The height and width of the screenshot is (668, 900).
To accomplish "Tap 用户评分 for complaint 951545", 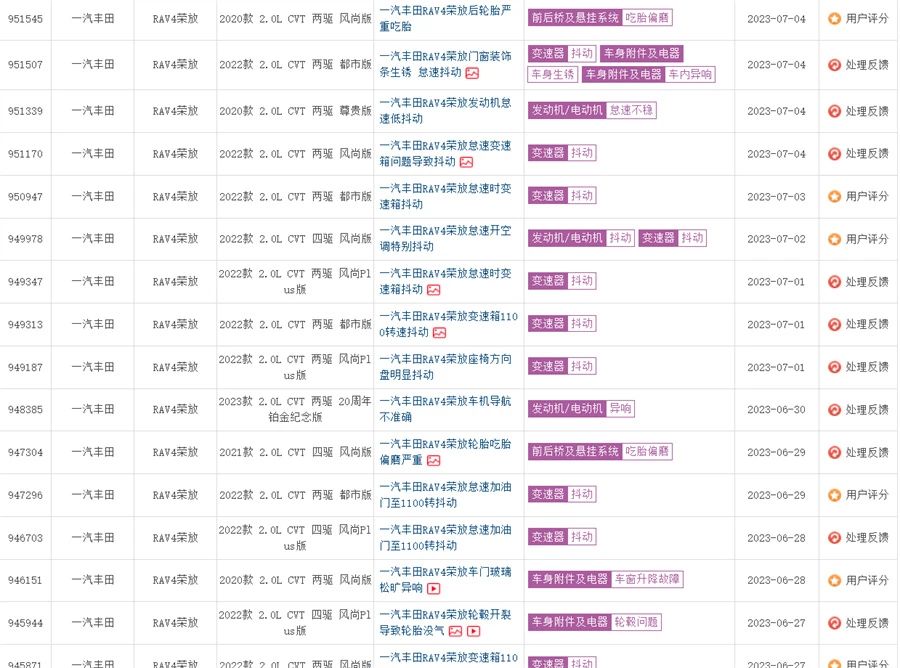I will 858,18.
